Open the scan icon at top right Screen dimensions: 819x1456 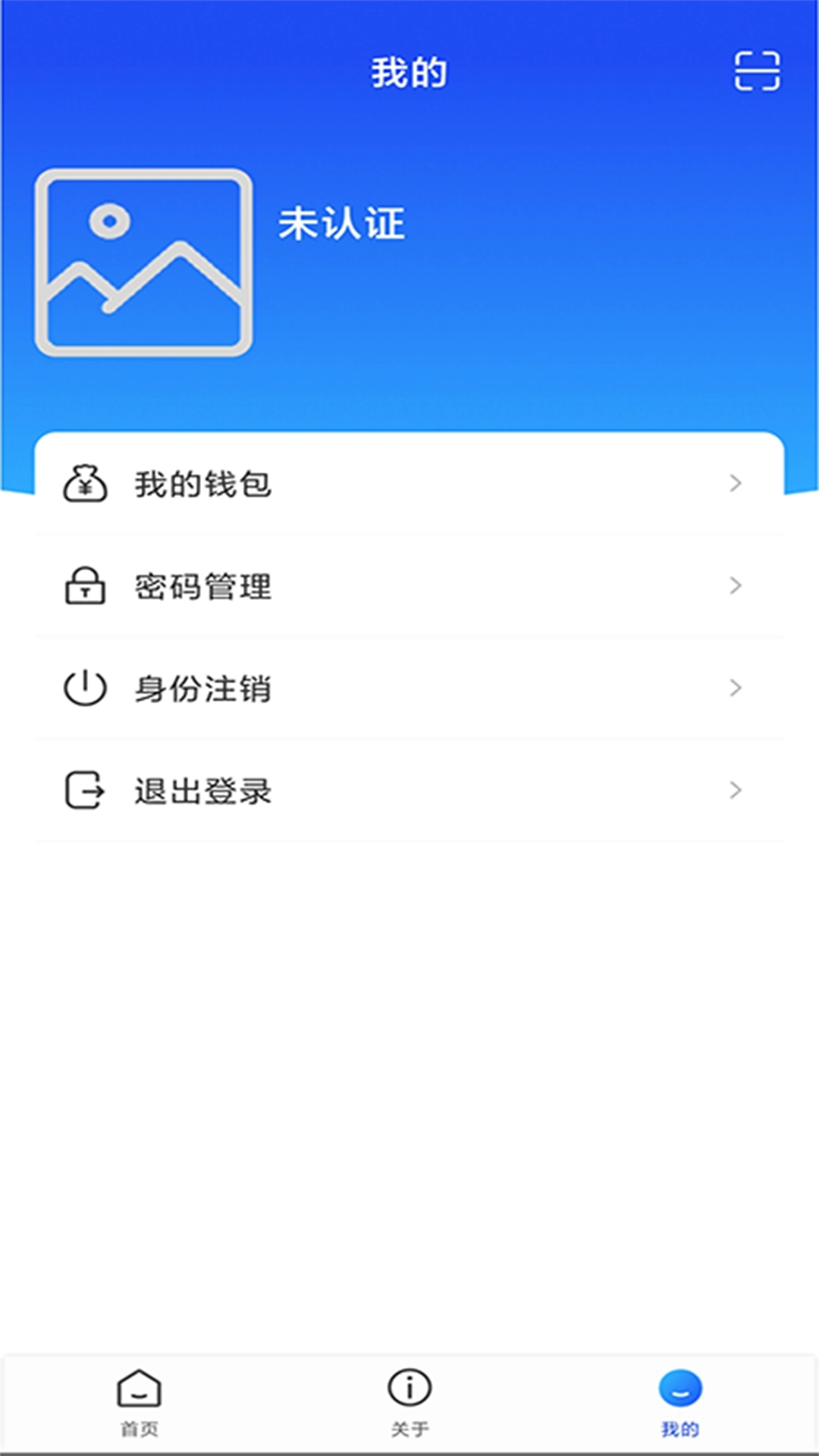[758, 72]
